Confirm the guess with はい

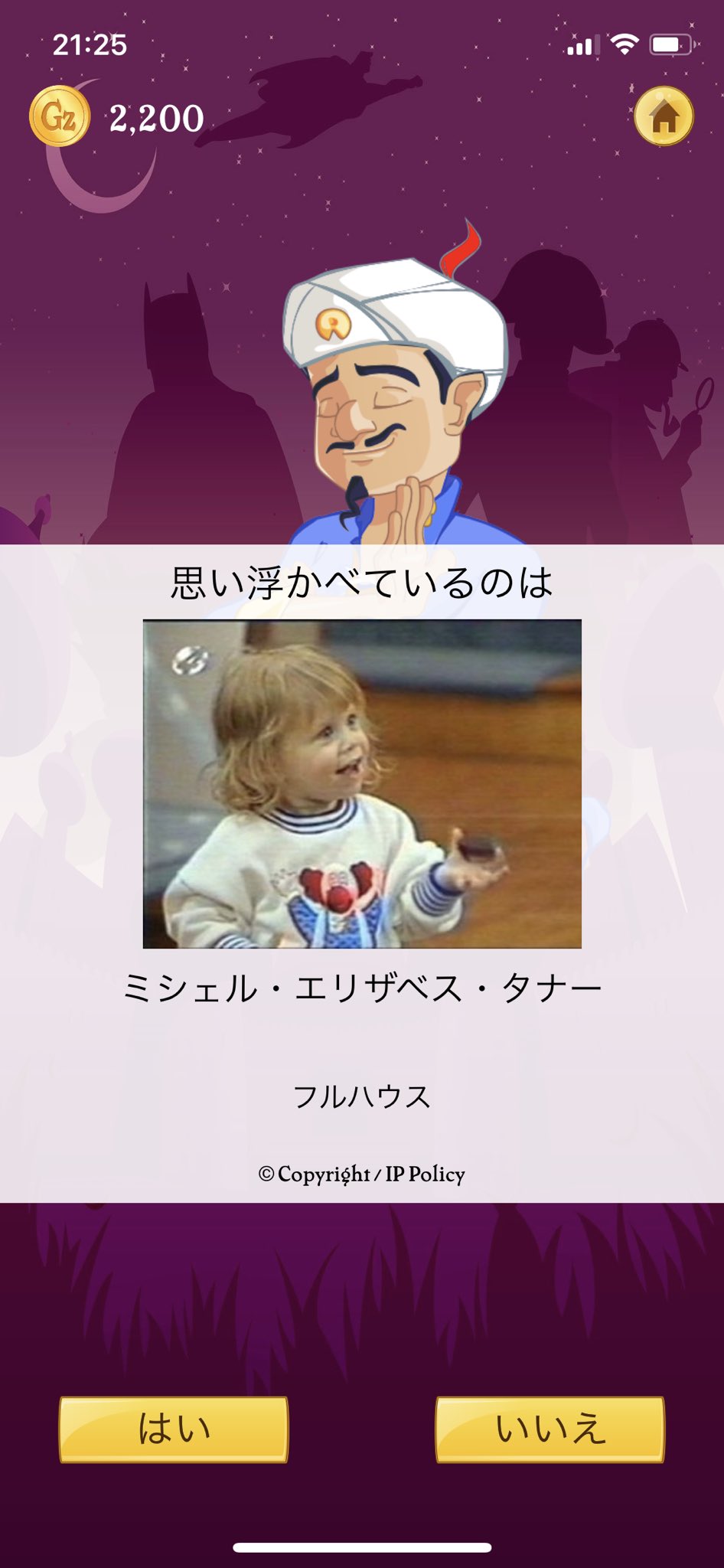174,1429
